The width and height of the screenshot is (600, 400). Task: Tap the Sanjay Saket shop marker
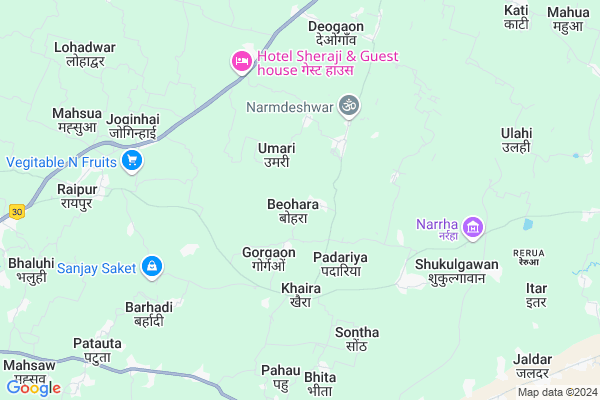(x=151, y=266)
